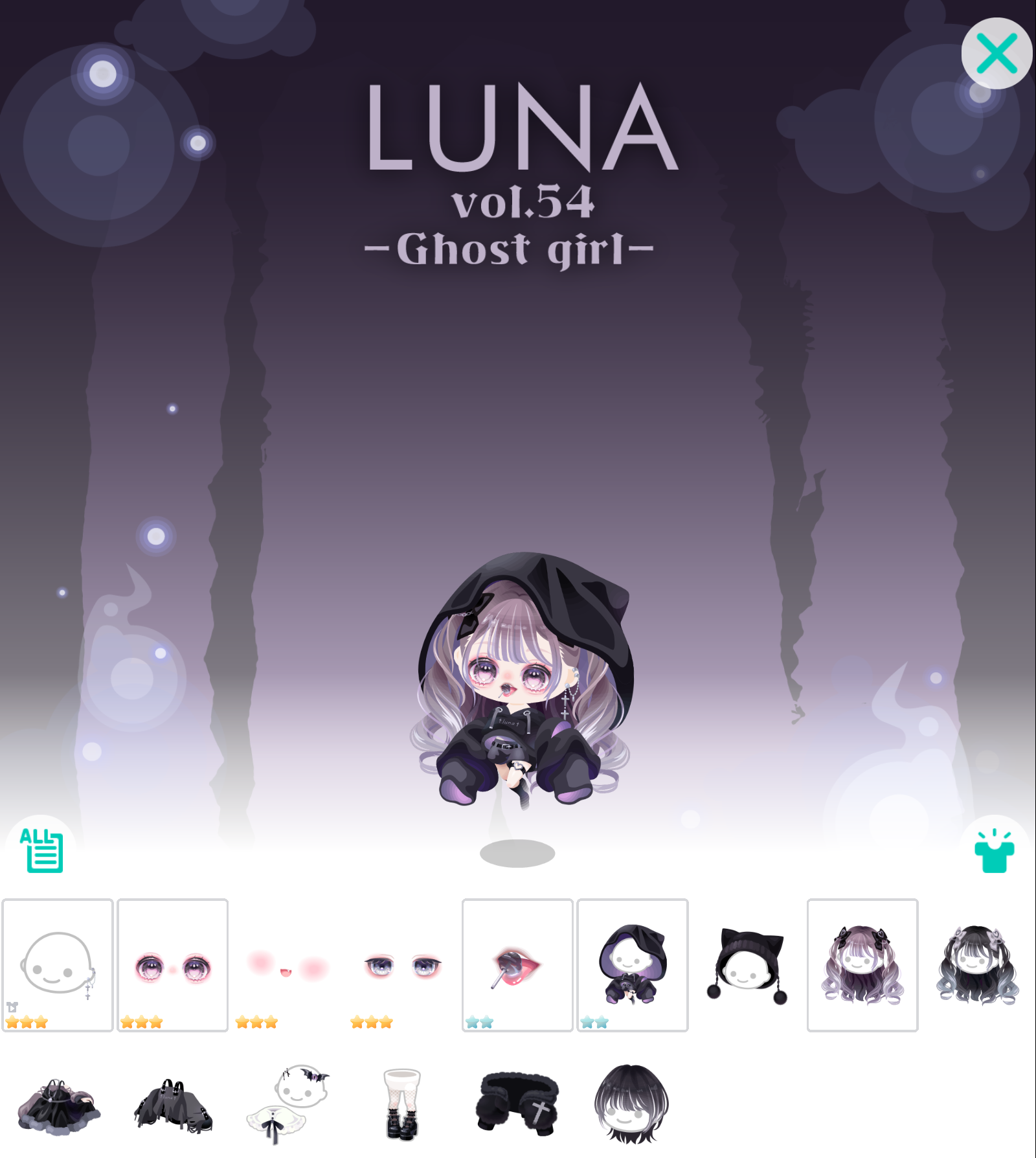Select the black fluffy cross accessory
The image size is (1036, 1158).
pyautogui.click(x=517, y=1104)
